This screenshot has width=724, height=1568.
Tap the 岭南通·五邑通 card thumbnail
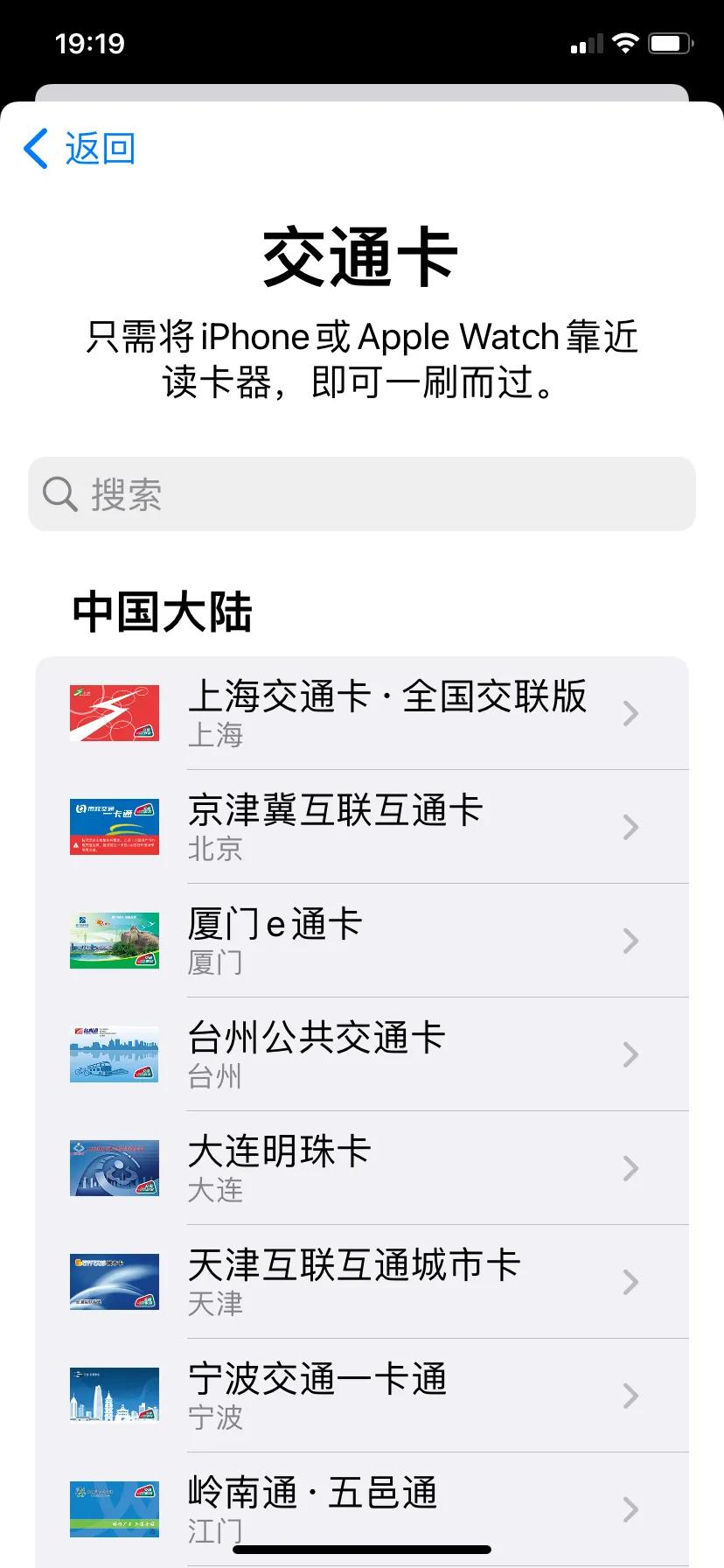click(114, 1509)
